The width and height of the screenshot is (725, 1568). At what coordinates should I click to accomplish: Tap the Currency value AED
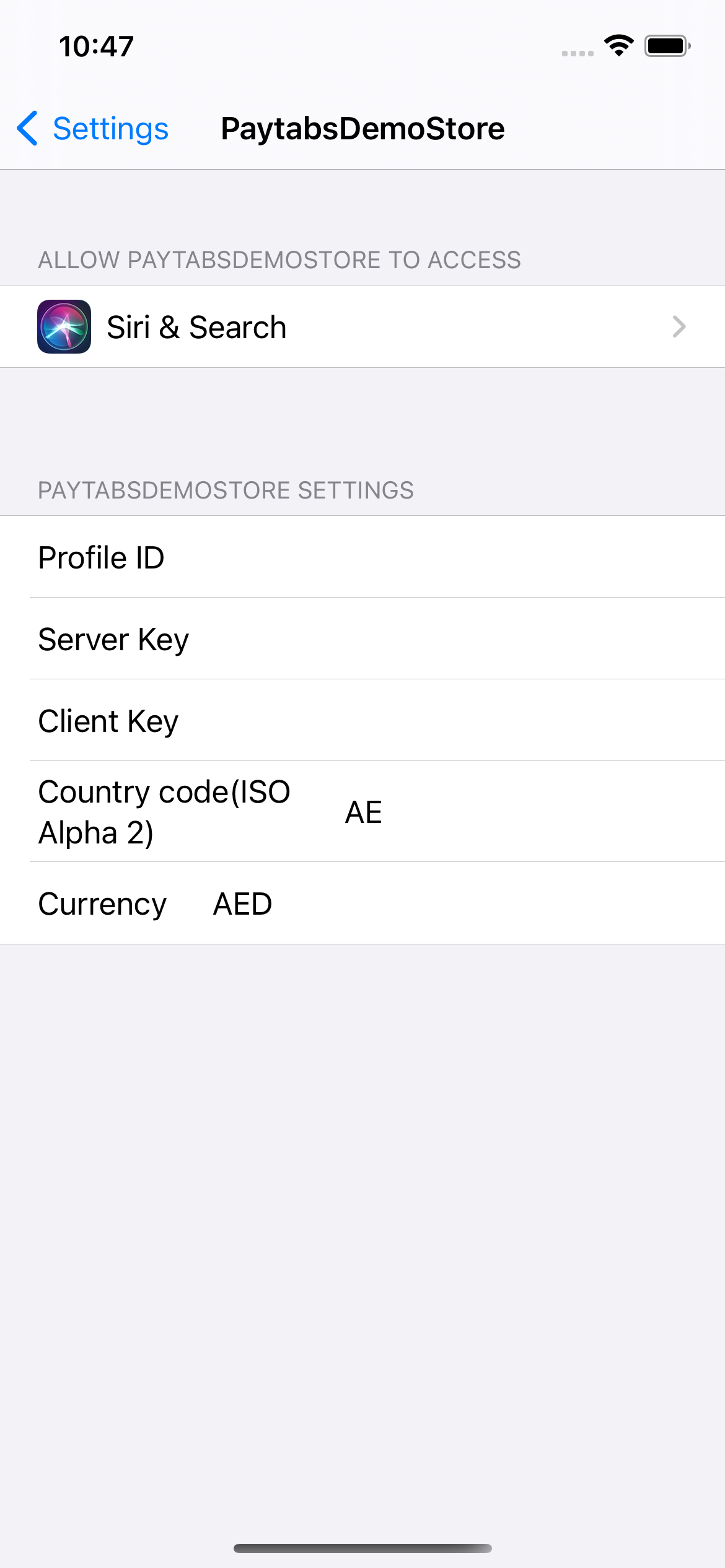[242, 904]
